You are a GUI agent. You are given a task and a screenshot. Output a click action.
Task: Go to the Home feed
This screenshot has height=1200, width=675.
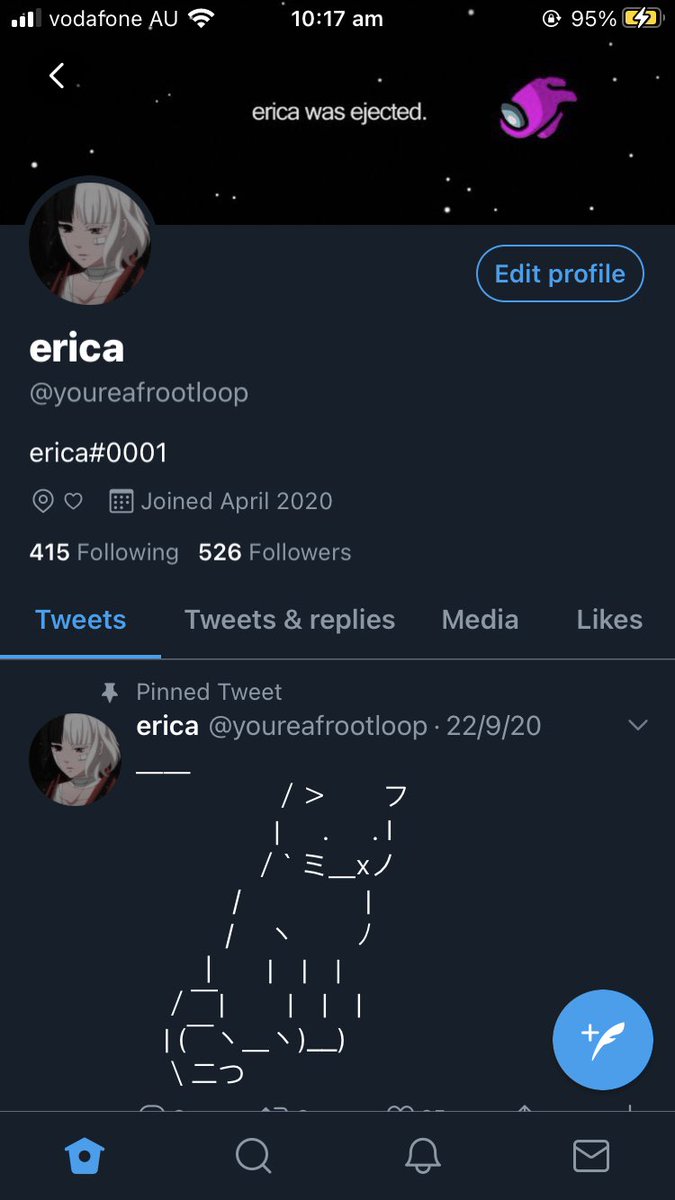(x=84, y=1156)
